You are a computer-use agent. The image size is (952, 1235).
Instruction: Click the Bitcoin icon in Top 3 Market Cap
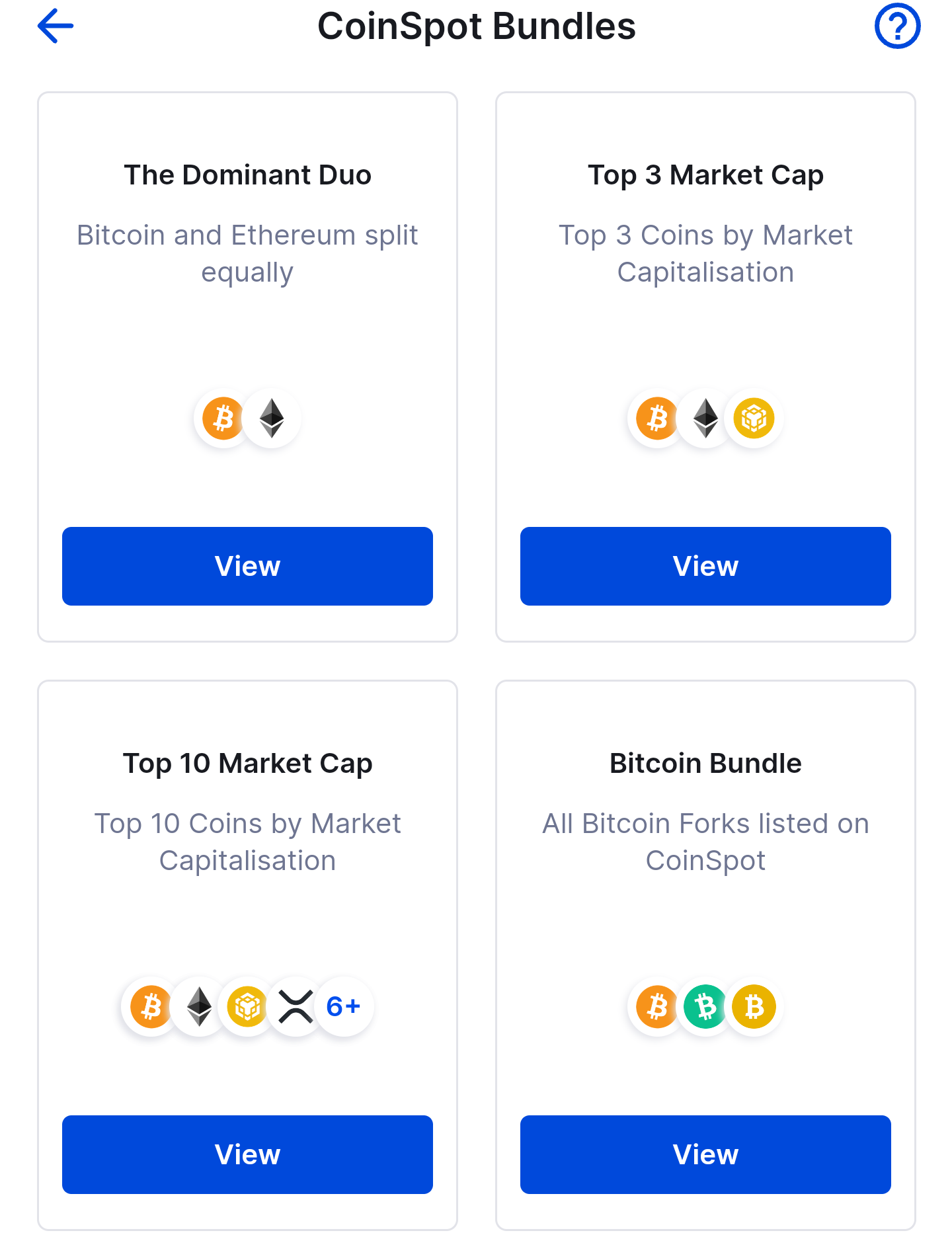point(656,418)
